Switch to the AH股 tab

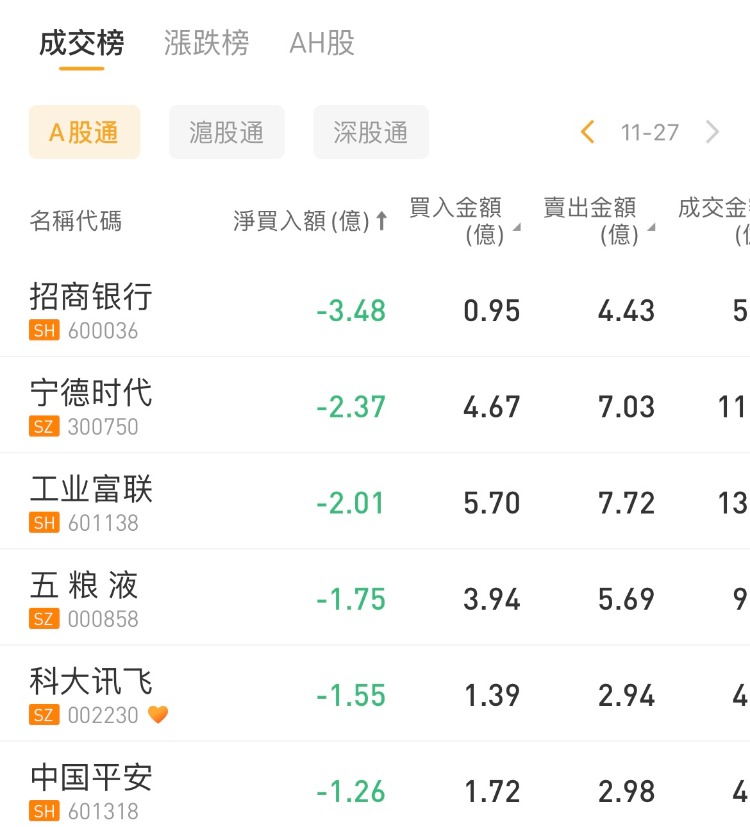(322, 43)
